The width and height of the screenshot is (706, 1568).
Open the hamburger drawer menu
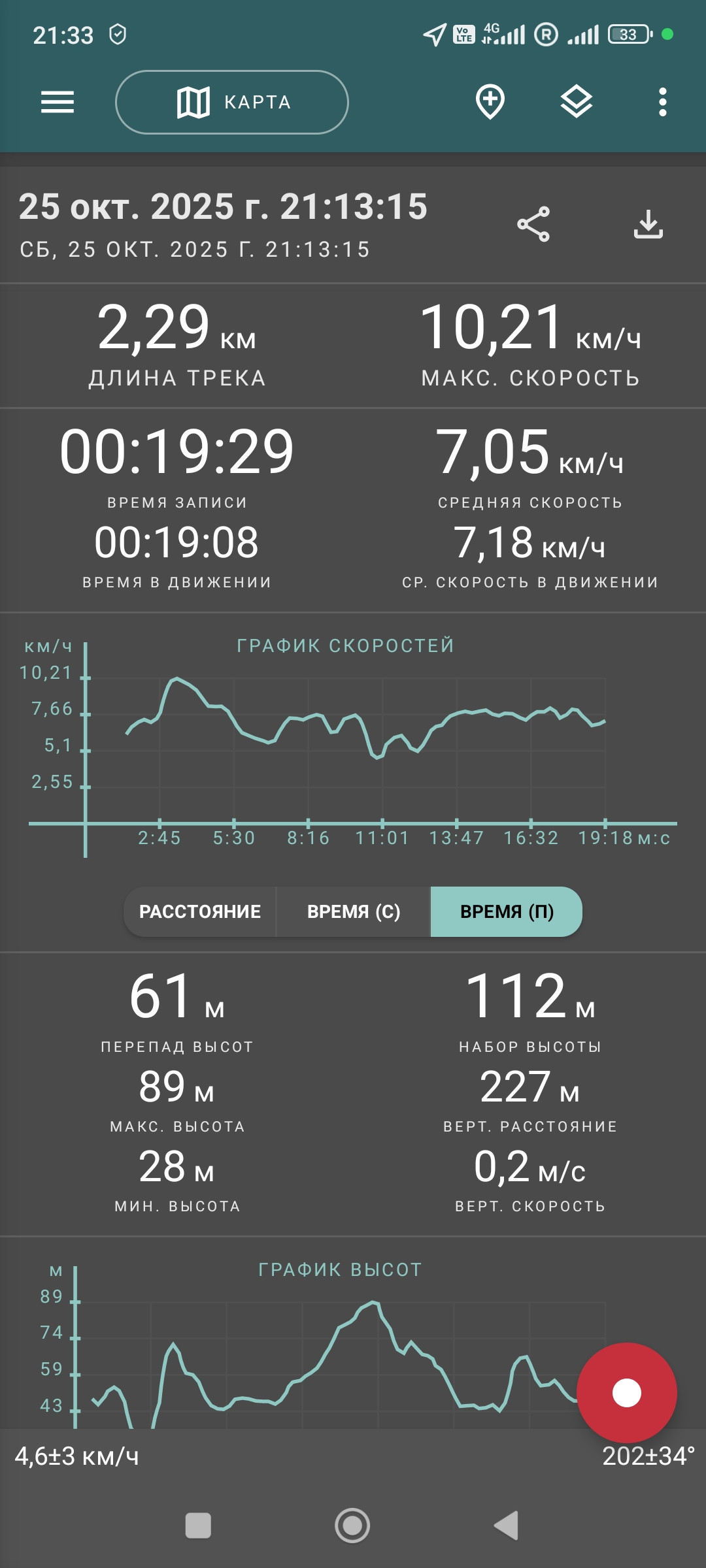(58, 102)
